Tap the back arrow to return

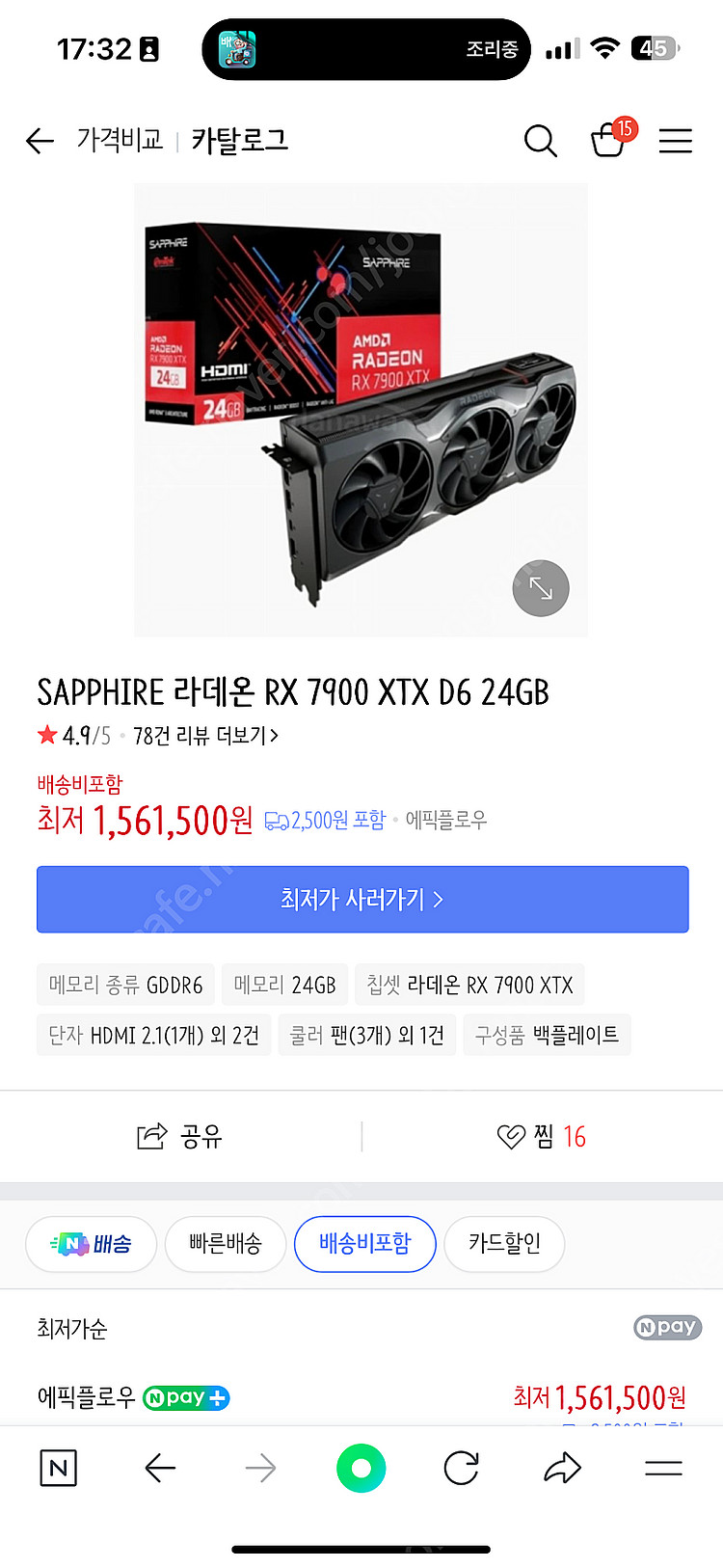pos(39,141)
